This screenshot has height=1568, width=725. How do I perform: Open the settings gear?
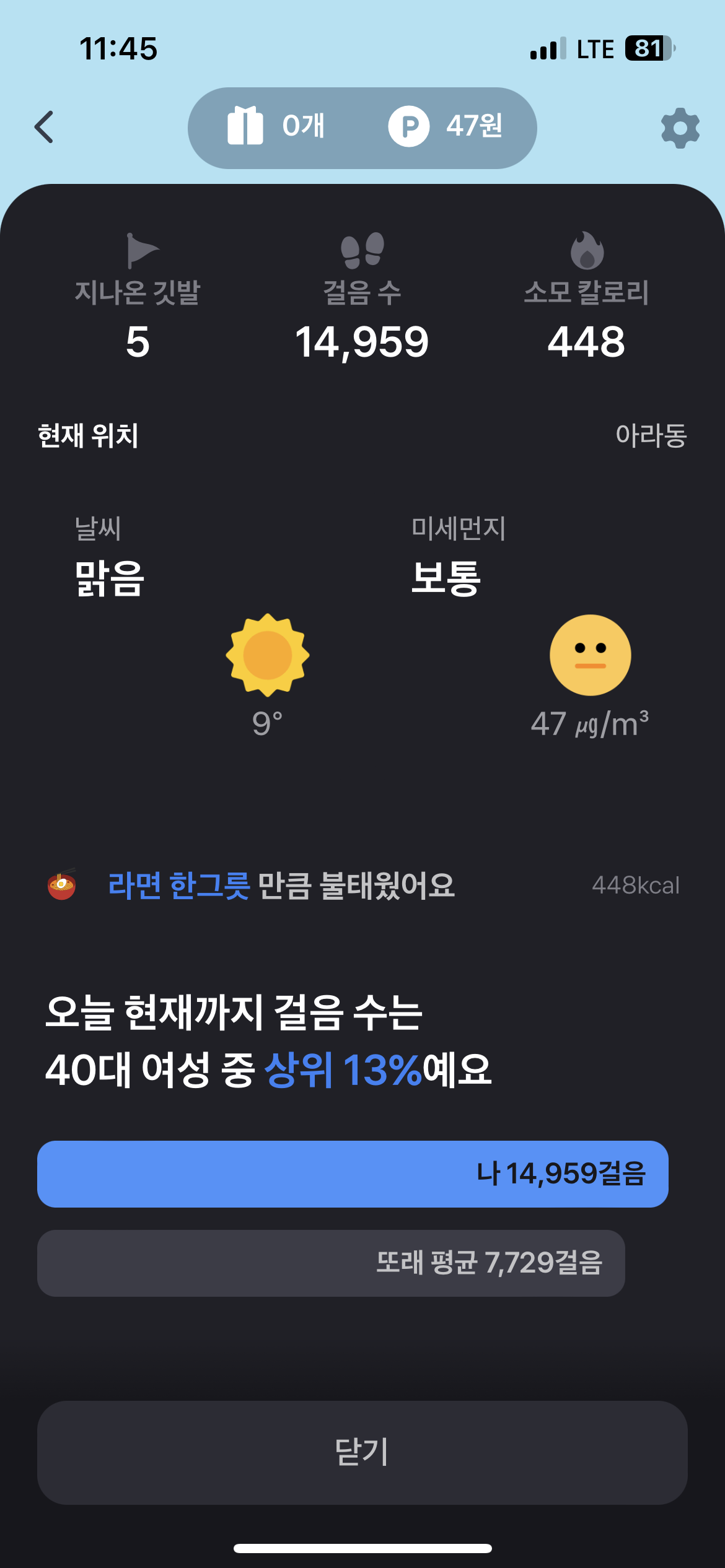point(680,128)
